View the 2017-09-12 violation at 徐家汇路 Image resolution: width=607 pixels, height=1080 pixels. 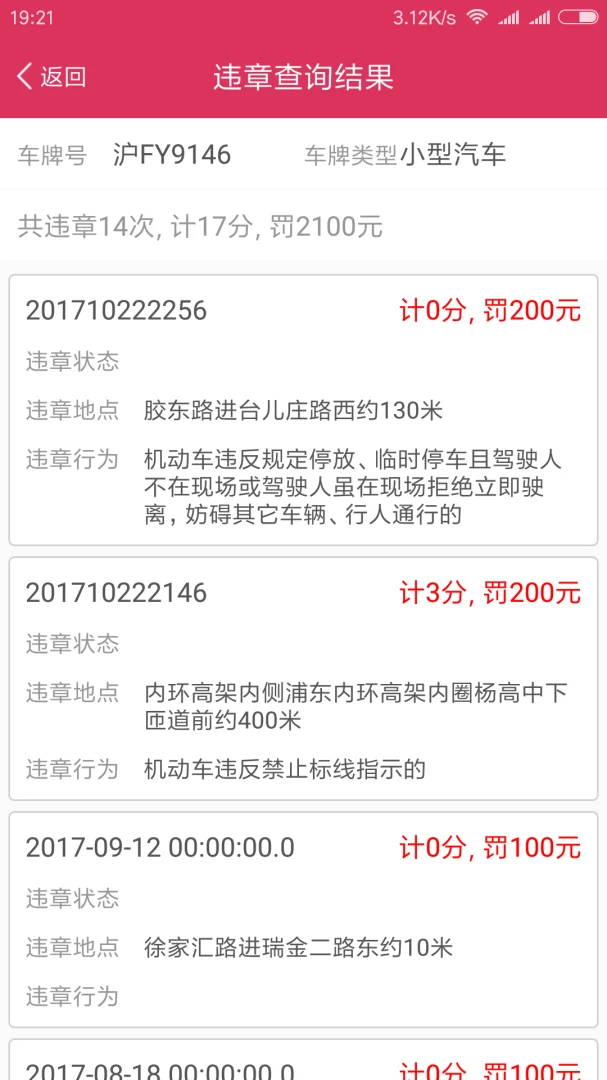303,920
